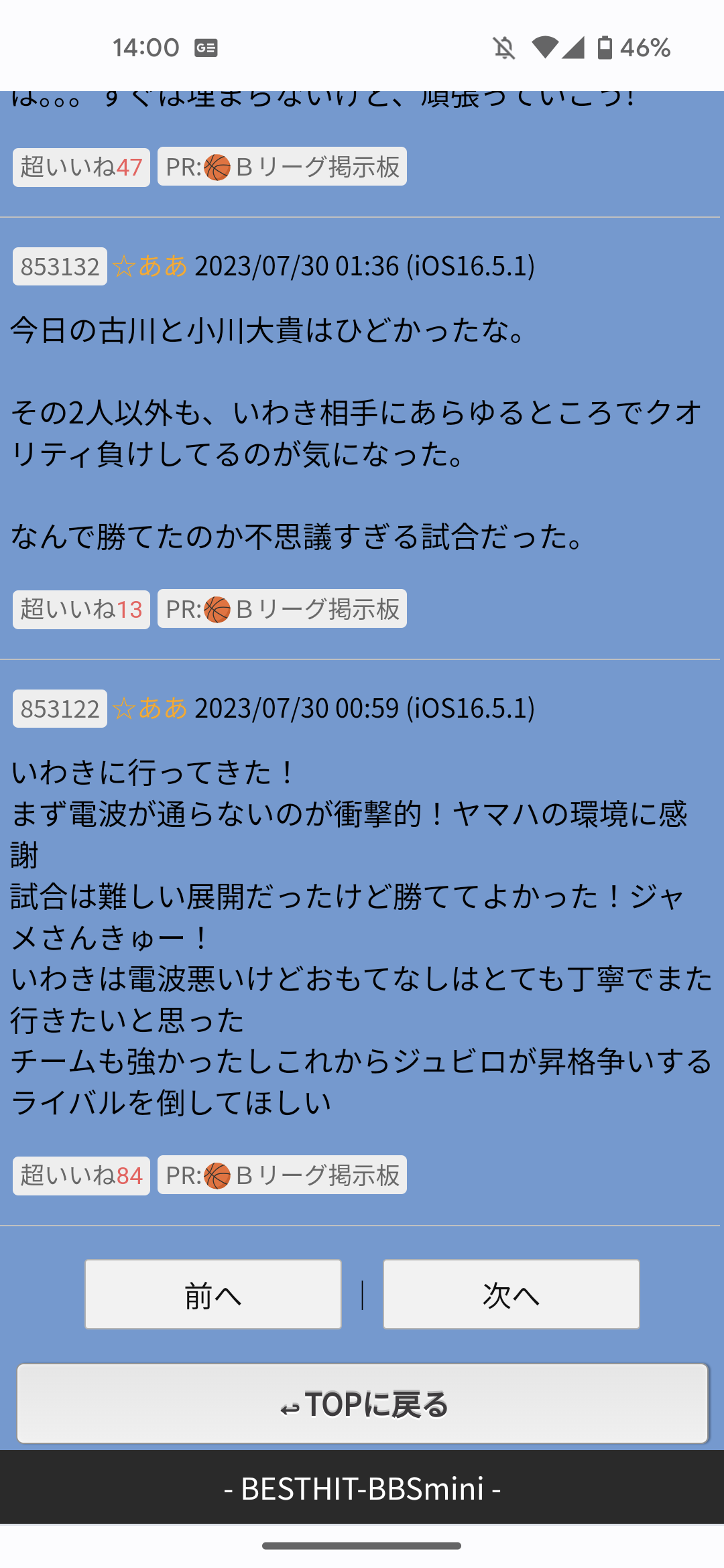Viewport: 724px width, 1568px height.
Task: Open Bリーグ掲示板 PR link beside 超いいね47
Action: 282,167
